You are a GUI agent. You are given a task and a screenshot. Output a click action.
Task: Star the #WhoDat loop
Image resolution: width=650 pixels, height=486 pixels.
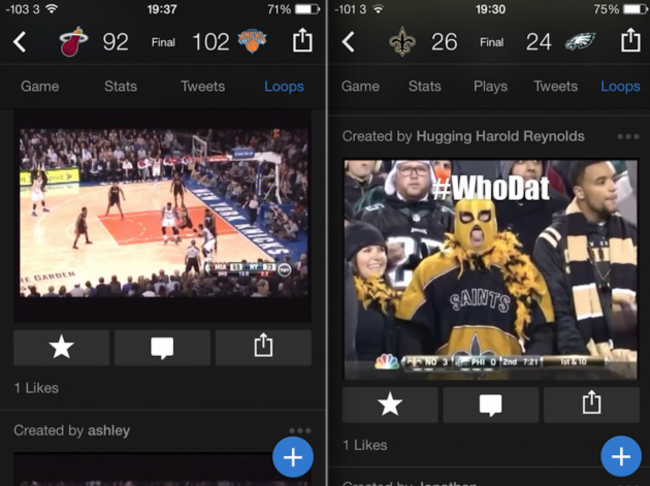point(390,404)
